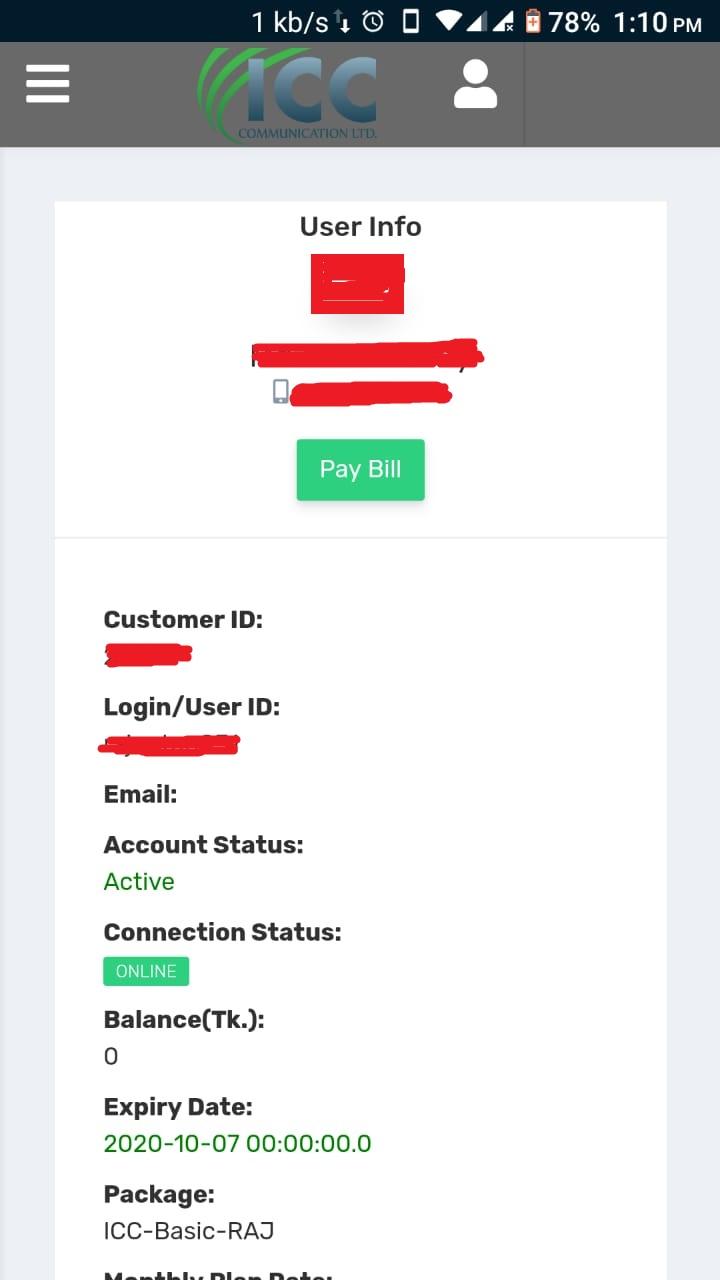Tap the Pay Bill button

[360, 469]
